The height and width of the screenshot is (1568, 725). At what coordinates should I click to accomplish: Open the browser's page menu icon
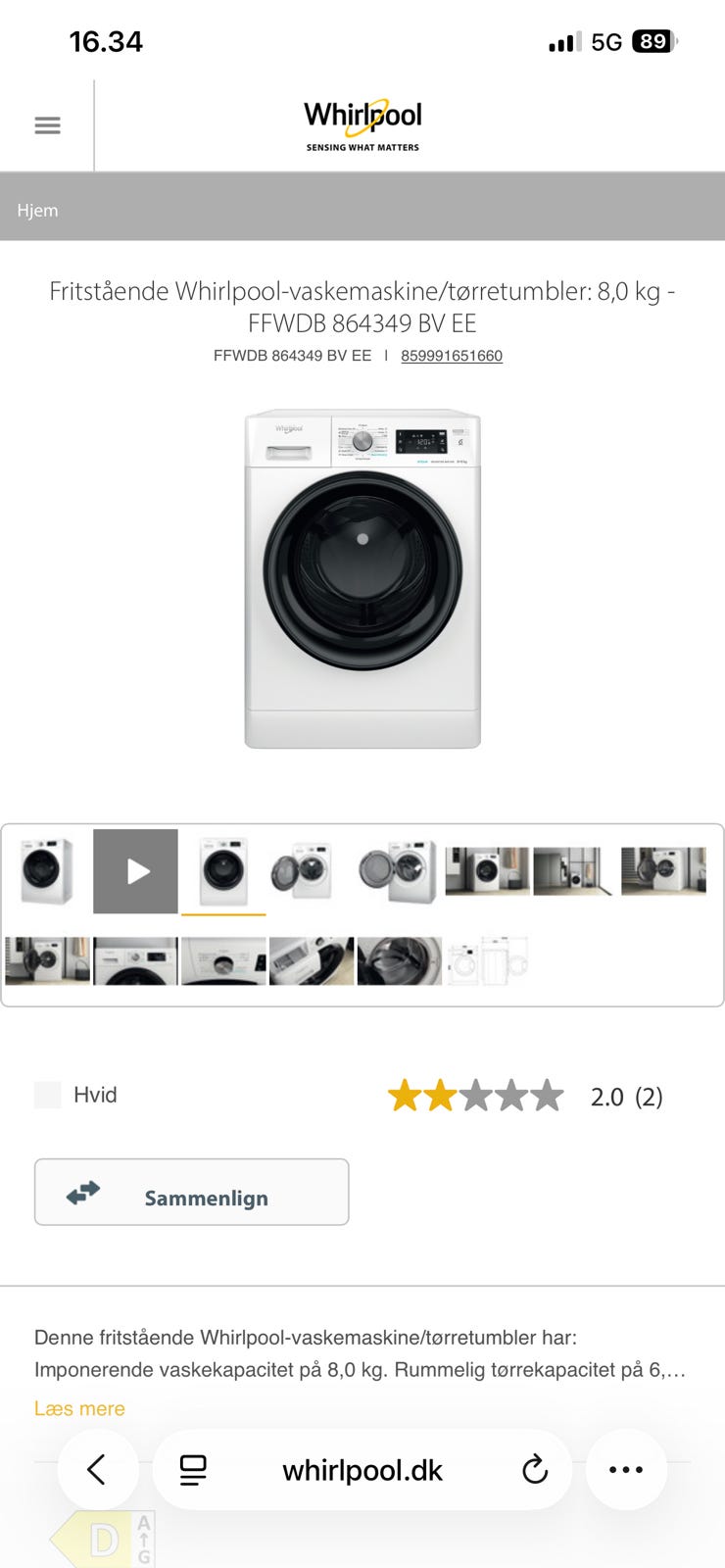click(193, 1469)
